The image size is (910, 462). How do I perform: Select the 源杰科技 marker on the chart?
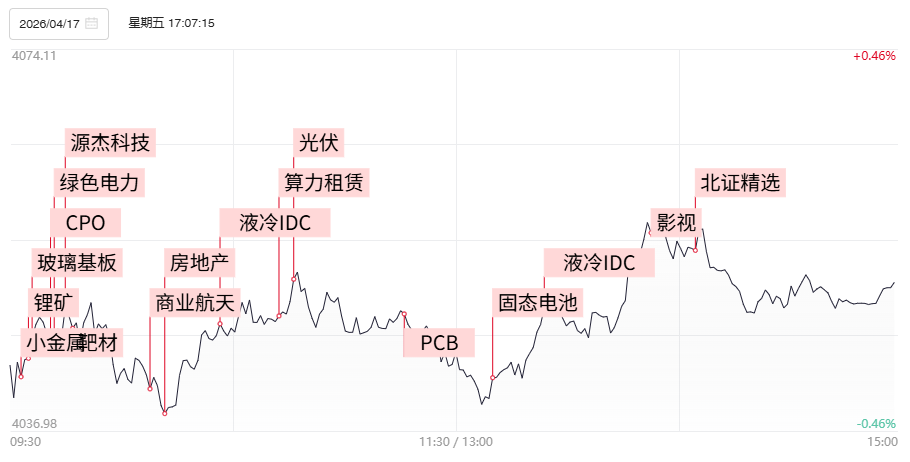(x=110, y=143)
